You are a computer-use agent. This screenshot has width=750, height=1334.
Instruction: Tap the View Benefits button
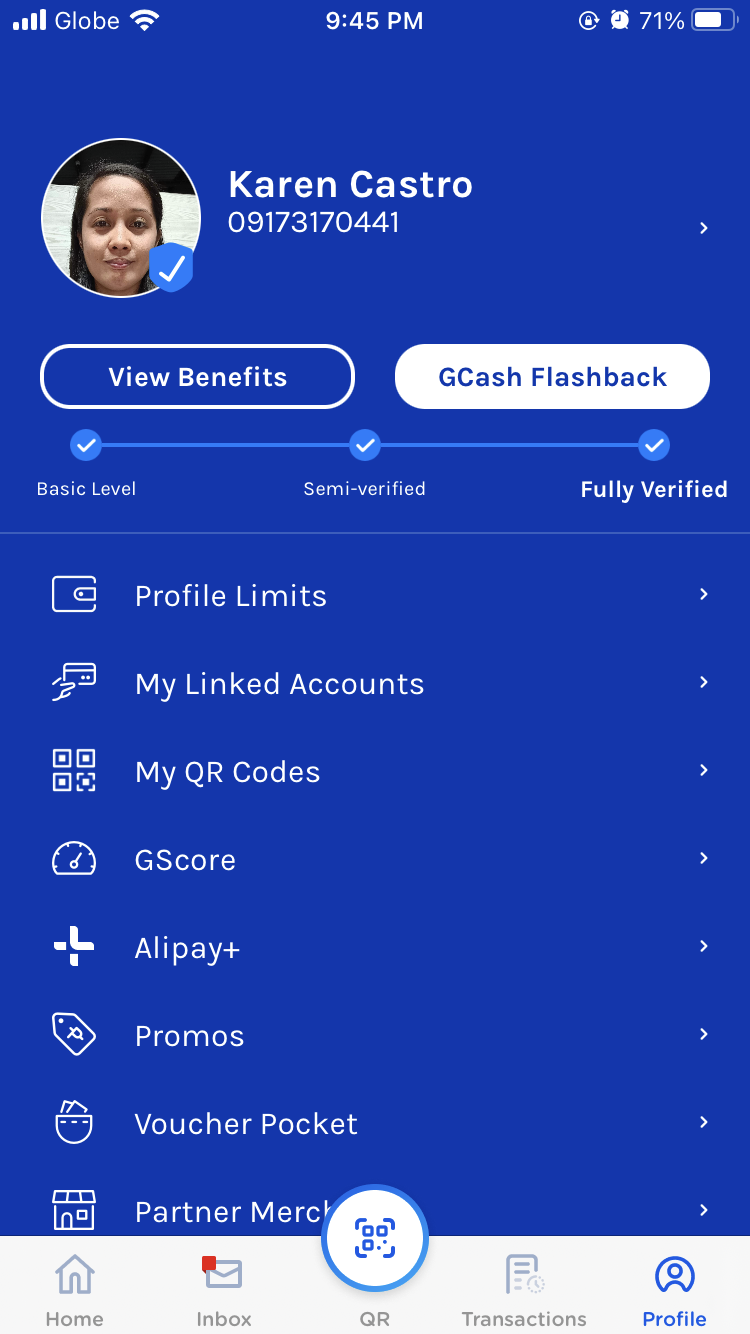pos(197,377)
